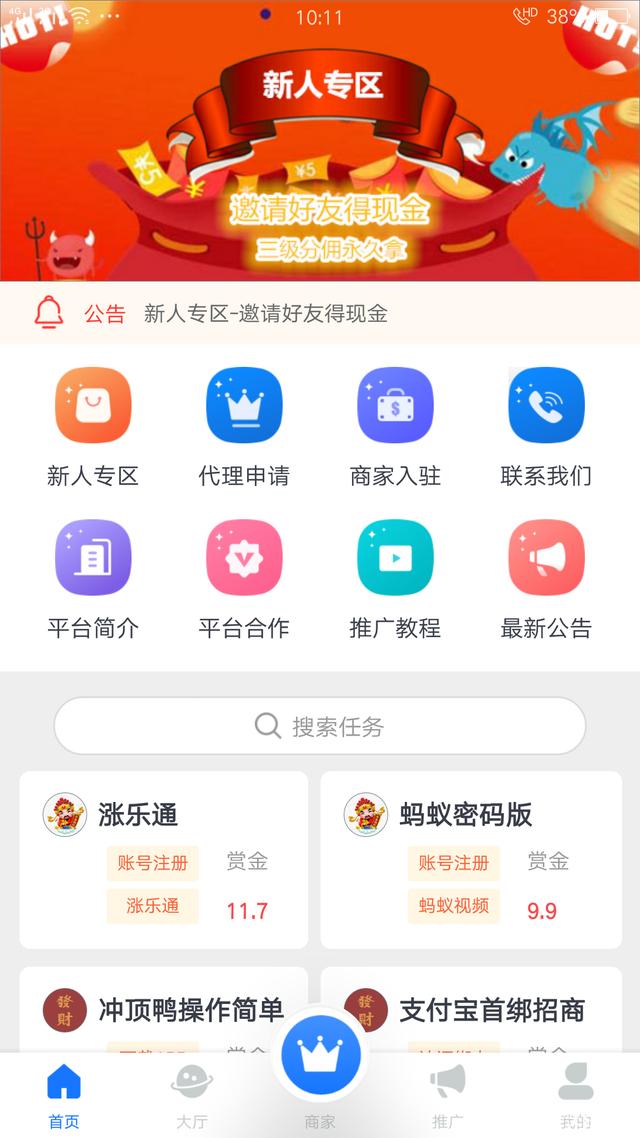Open the 蚂蚁密码版 task card
The width and height of the screenshot is (640, 1138).
[x=471, y=860]
